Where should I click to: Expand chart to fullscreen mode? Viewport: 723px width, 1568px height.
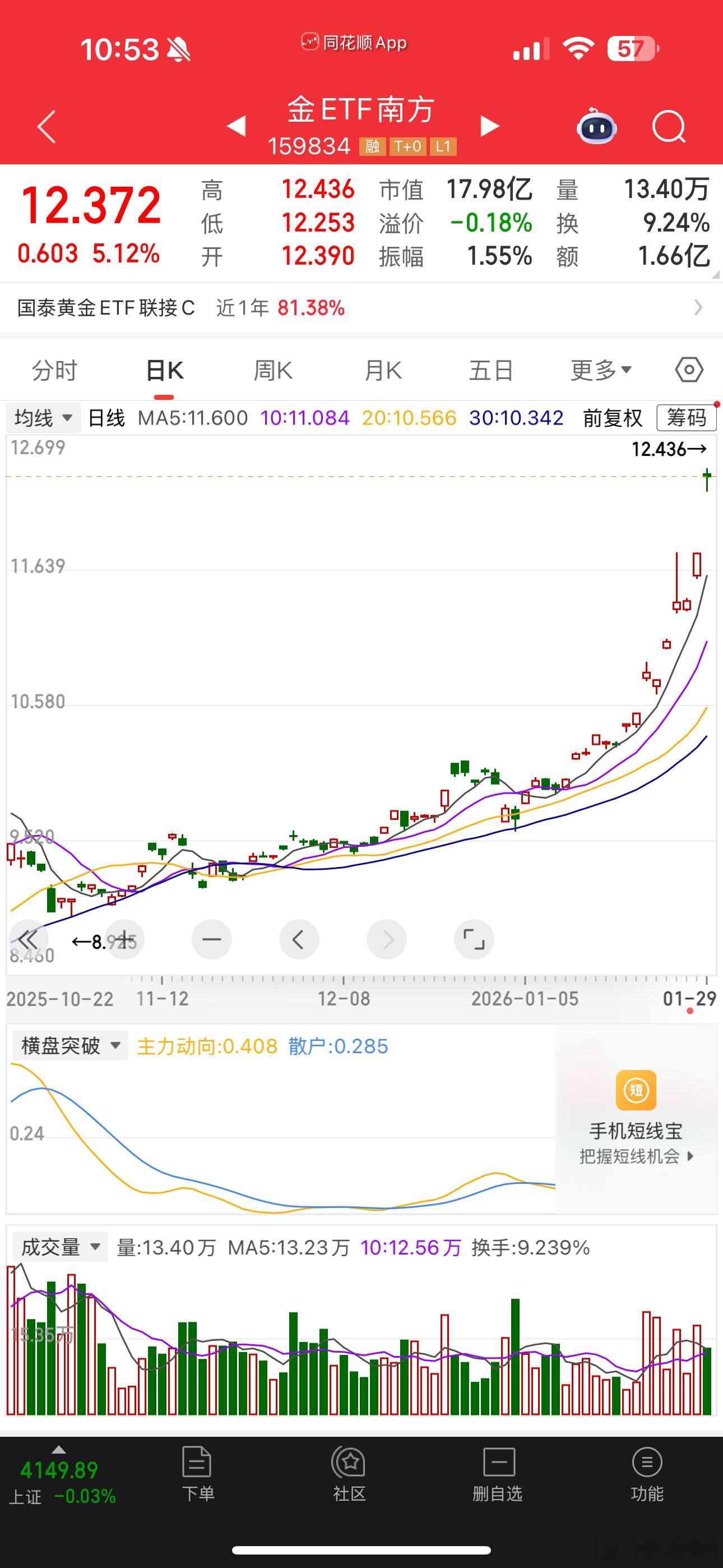click(474, 939)
